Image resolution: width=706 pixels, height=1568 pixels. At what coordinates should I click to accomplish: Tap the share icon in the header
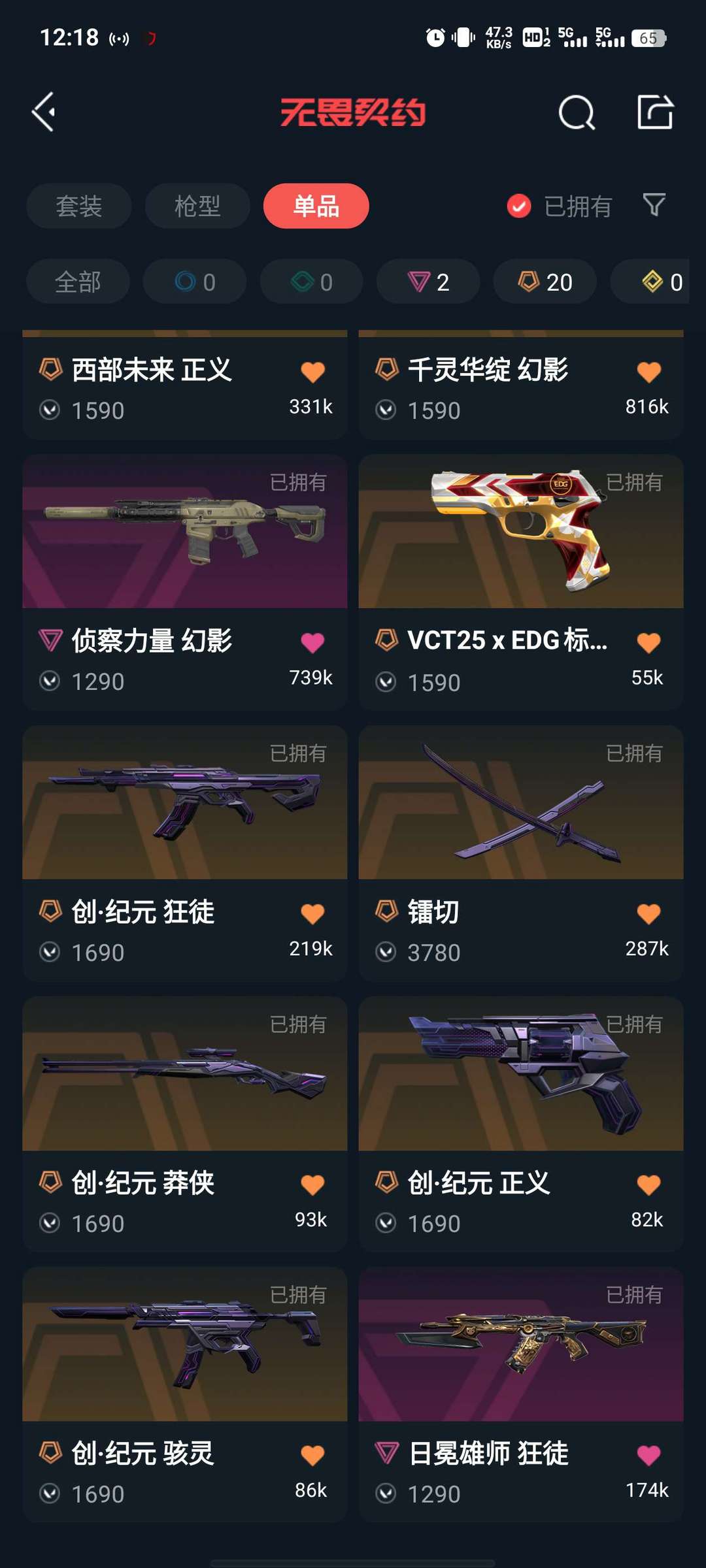655,112
